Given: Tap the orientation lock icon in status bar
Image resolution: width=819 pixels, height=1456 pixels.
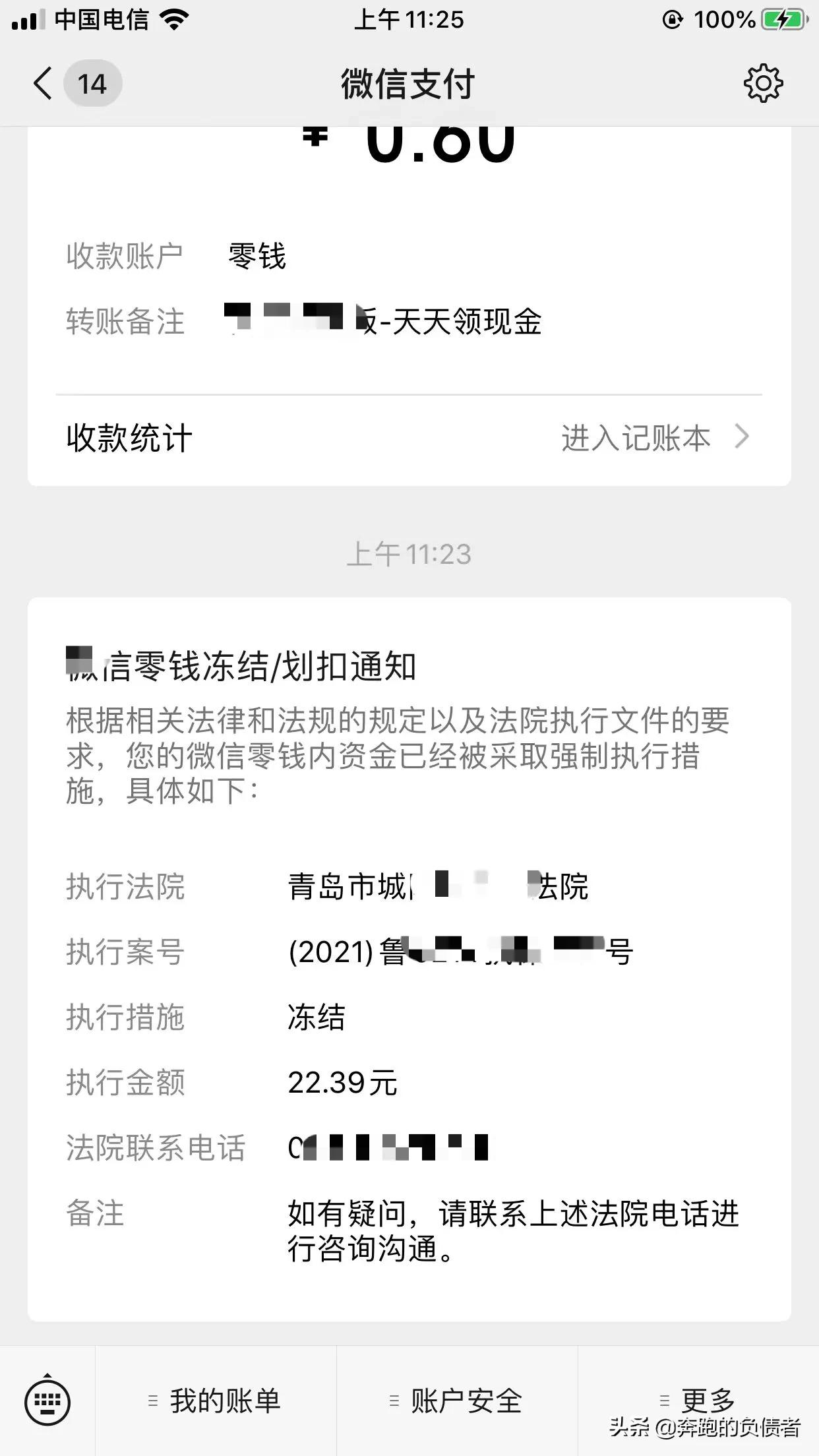Looking at the screenshot, I should click(x=671, y=20).
